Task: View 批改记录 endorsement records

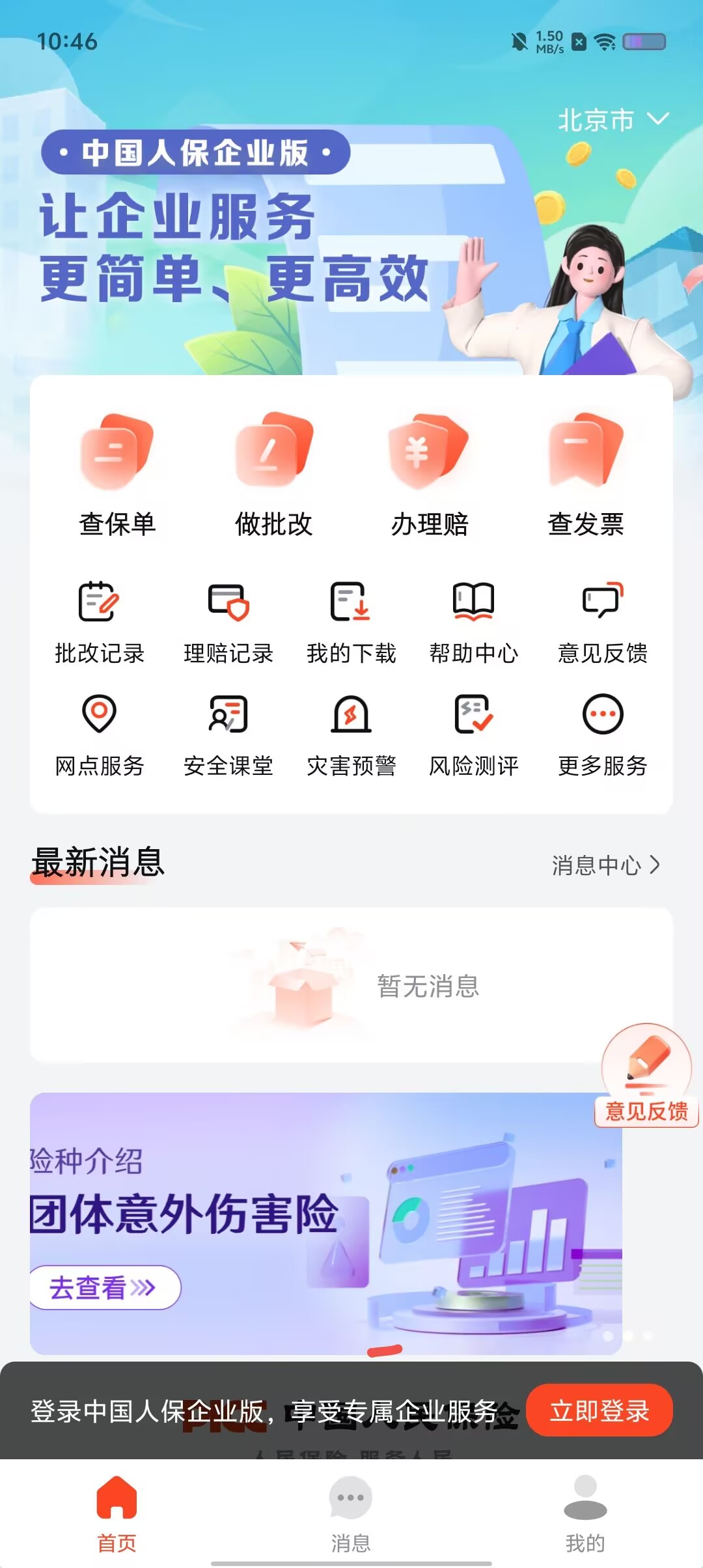Action: pyautogui.click(x=100, y=622)
